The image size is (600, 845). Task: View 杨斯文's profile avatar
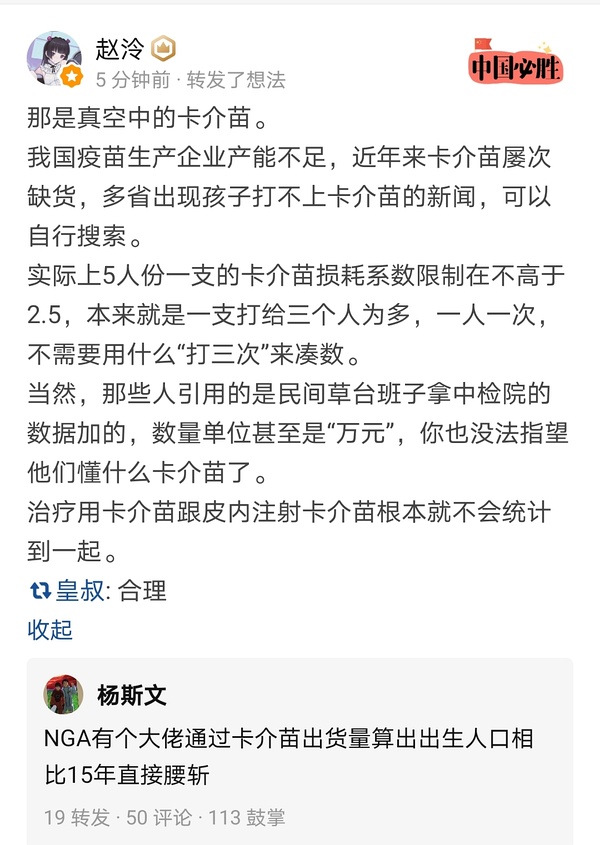coord(63,694)
